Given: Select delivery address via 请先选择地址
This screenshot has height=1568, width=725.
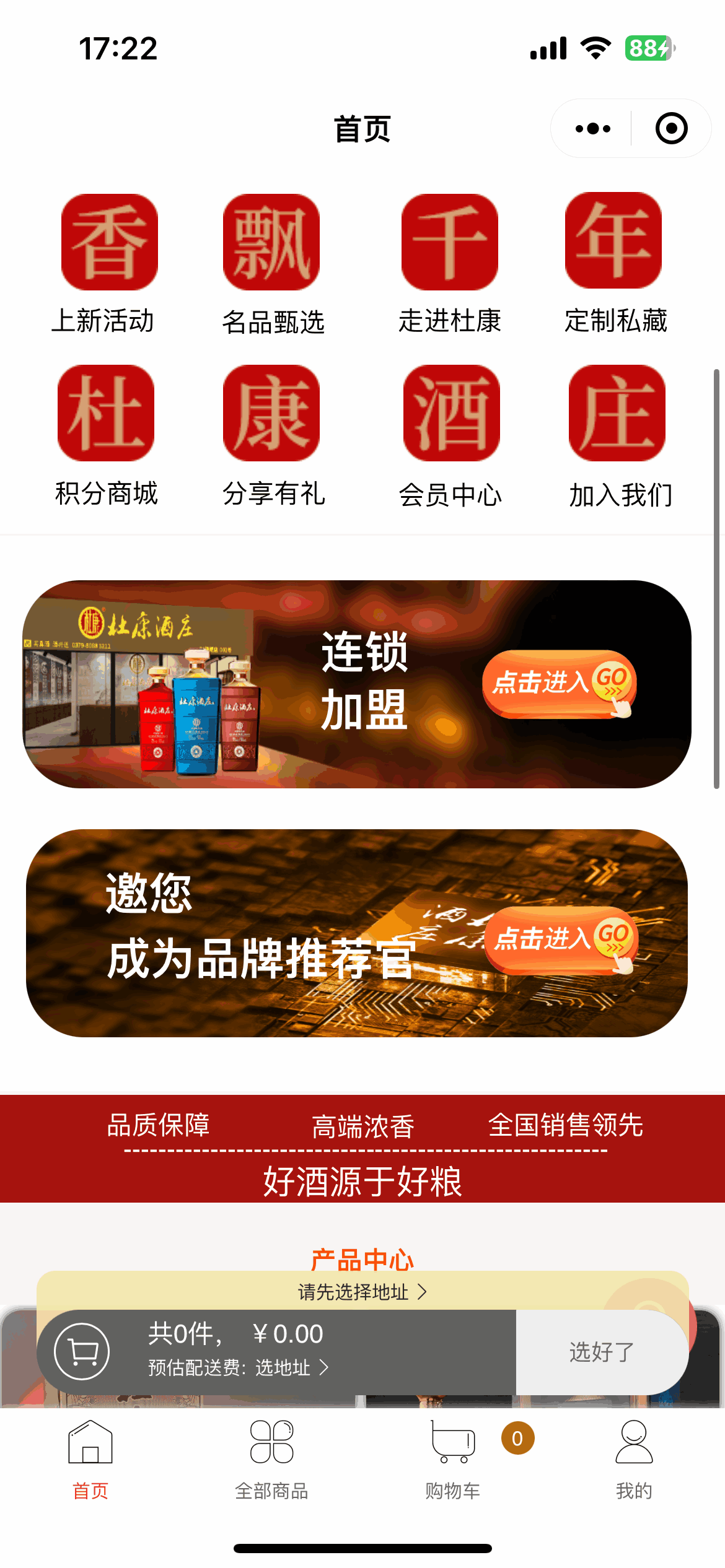Looking at the screenshot, I should click(x=362, y=1292).
